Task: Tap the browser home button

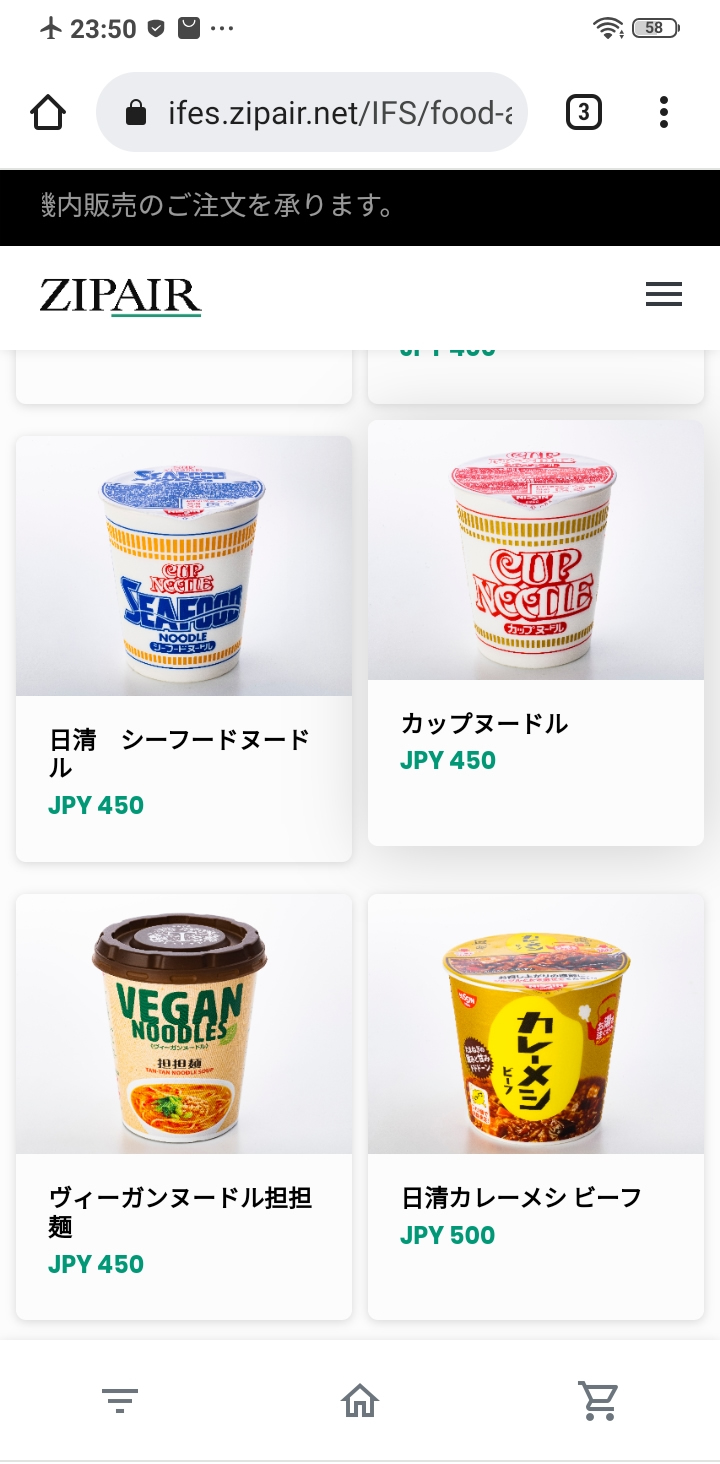Action: [48, 112]
